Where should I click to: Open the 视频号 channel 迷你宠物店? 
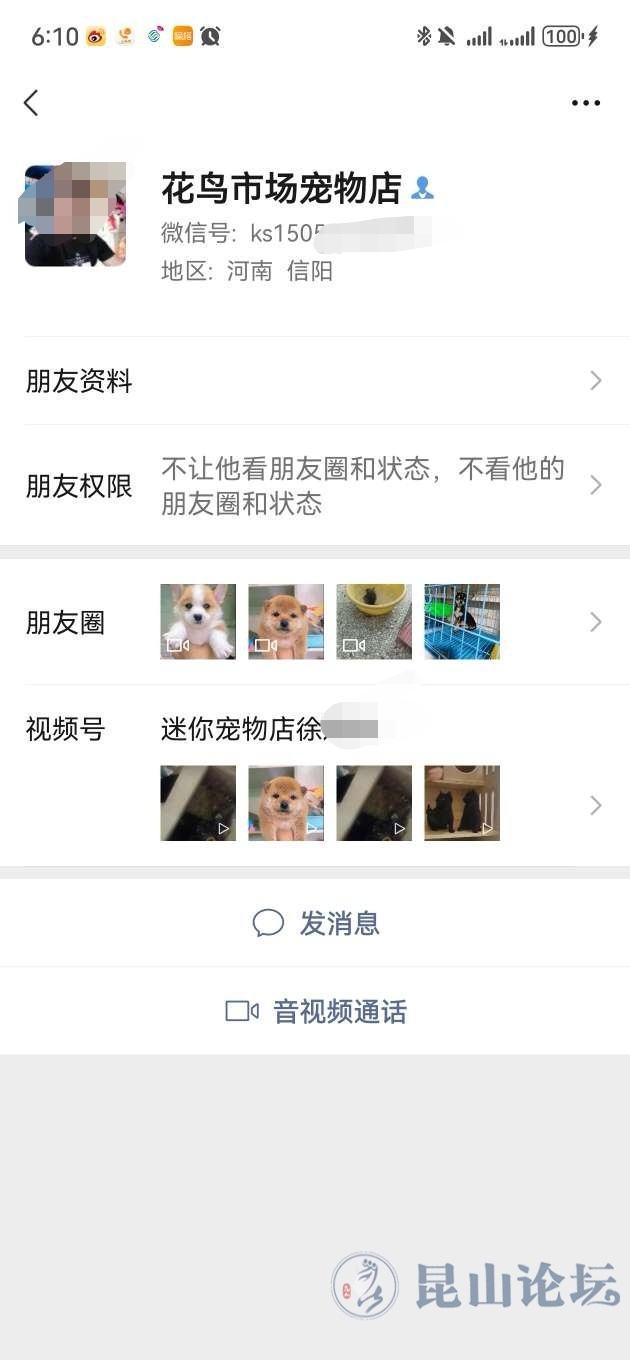point(315,775)
